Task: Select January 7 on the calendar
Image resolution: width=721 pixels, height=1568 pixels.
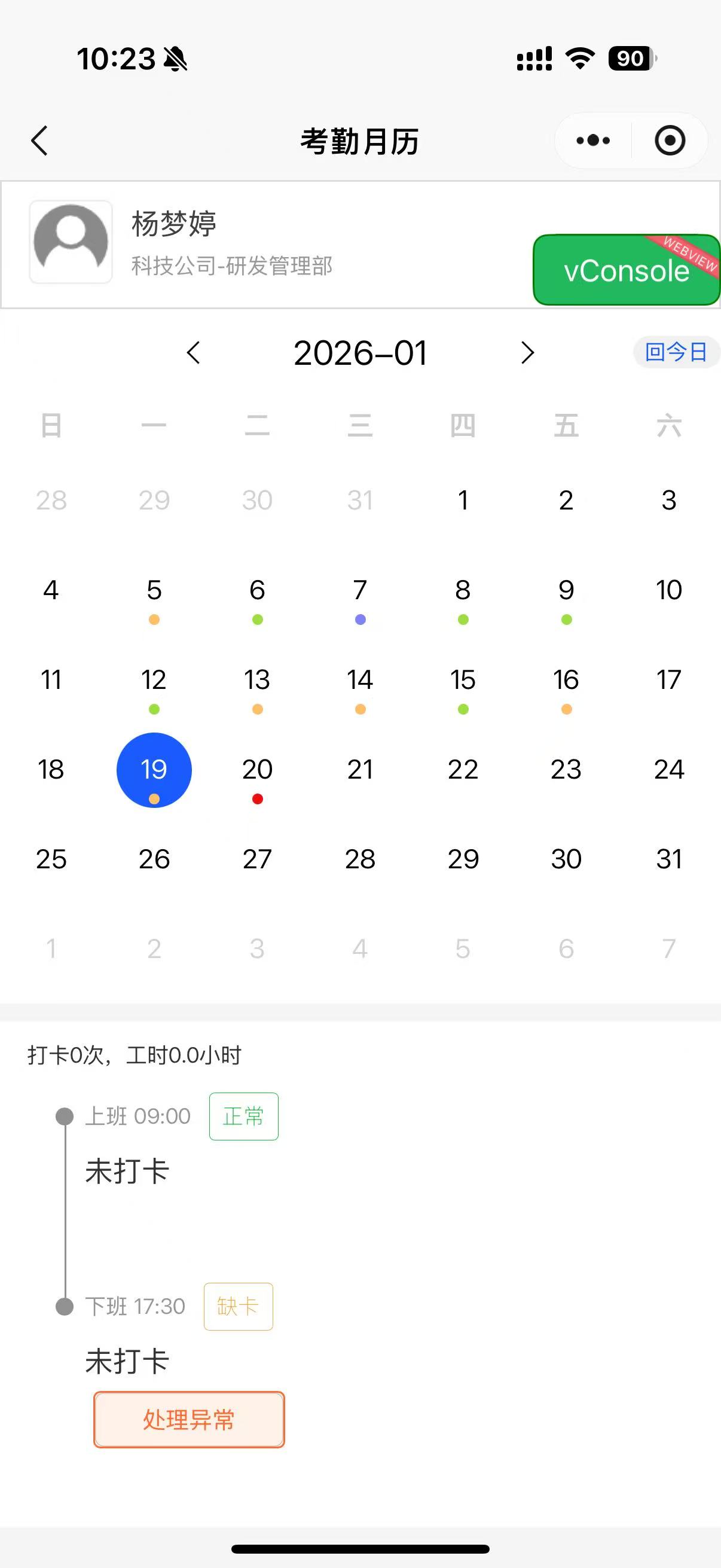Action: pyautogui.click(x=359, y=590)
